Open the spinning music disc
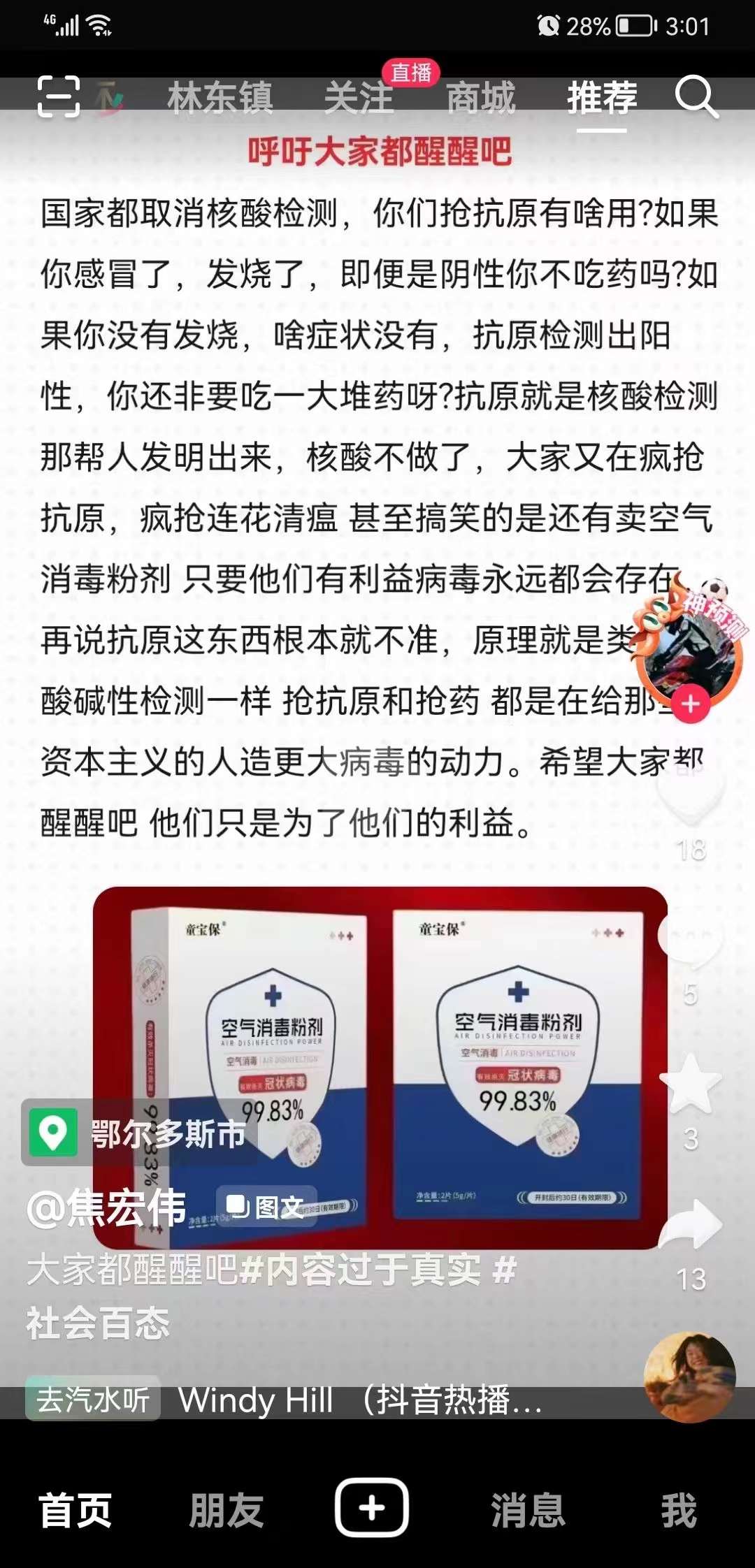This screenshot has height=1568, width=755. click(689, 1378)
